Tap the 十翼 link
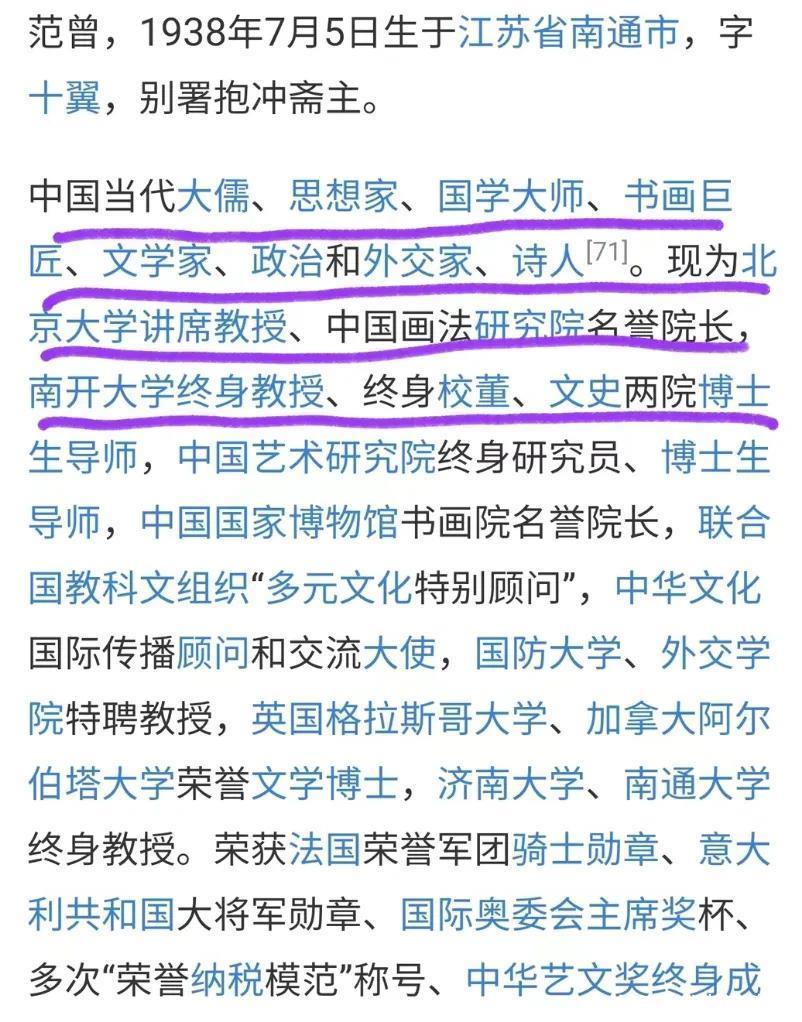Image resolution: width=802 pixels, height=1022 pixels. pos(64,100)
